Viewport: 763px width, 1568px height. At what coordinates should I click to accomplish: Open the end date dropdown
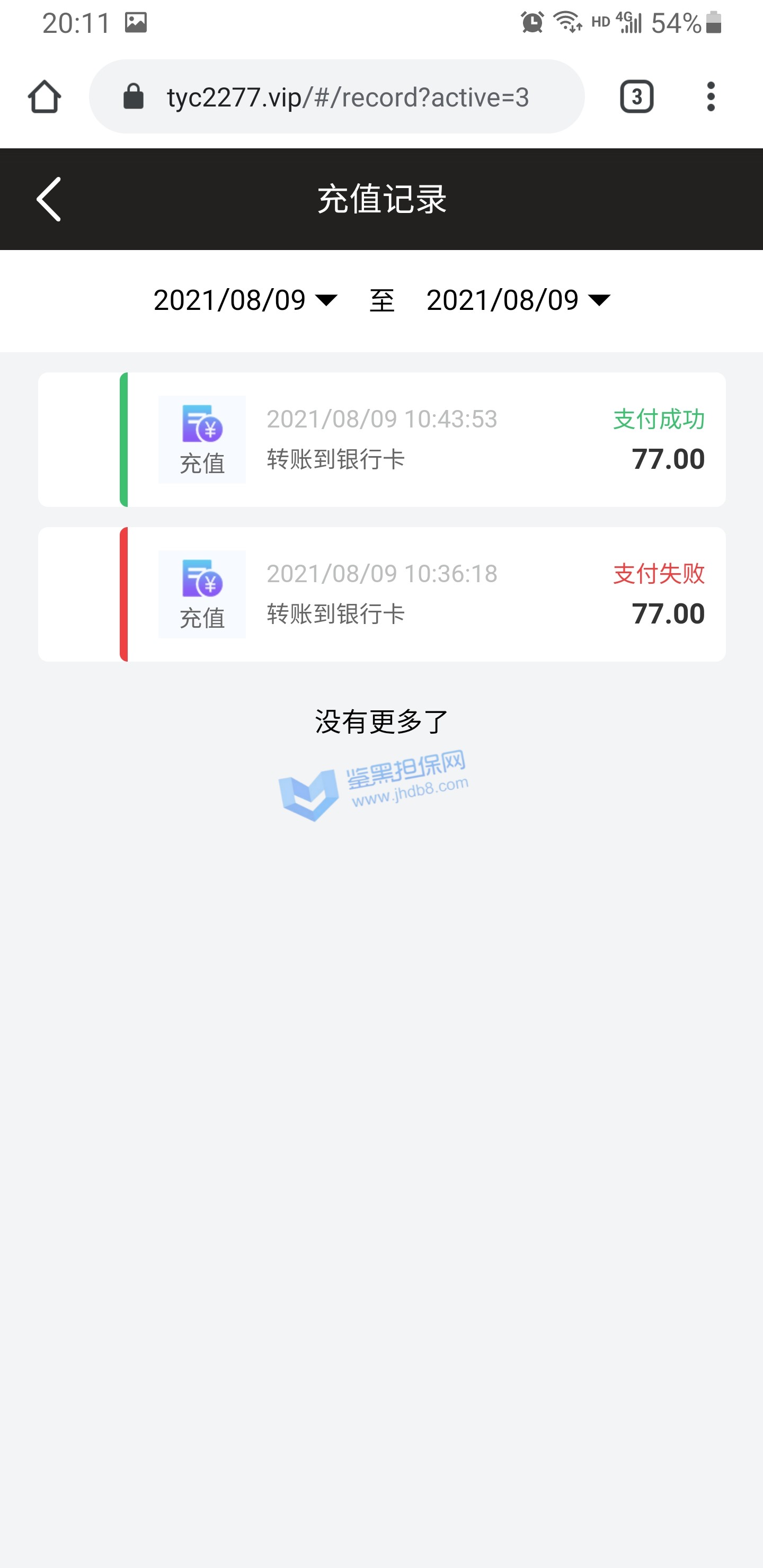coord(518,300)
